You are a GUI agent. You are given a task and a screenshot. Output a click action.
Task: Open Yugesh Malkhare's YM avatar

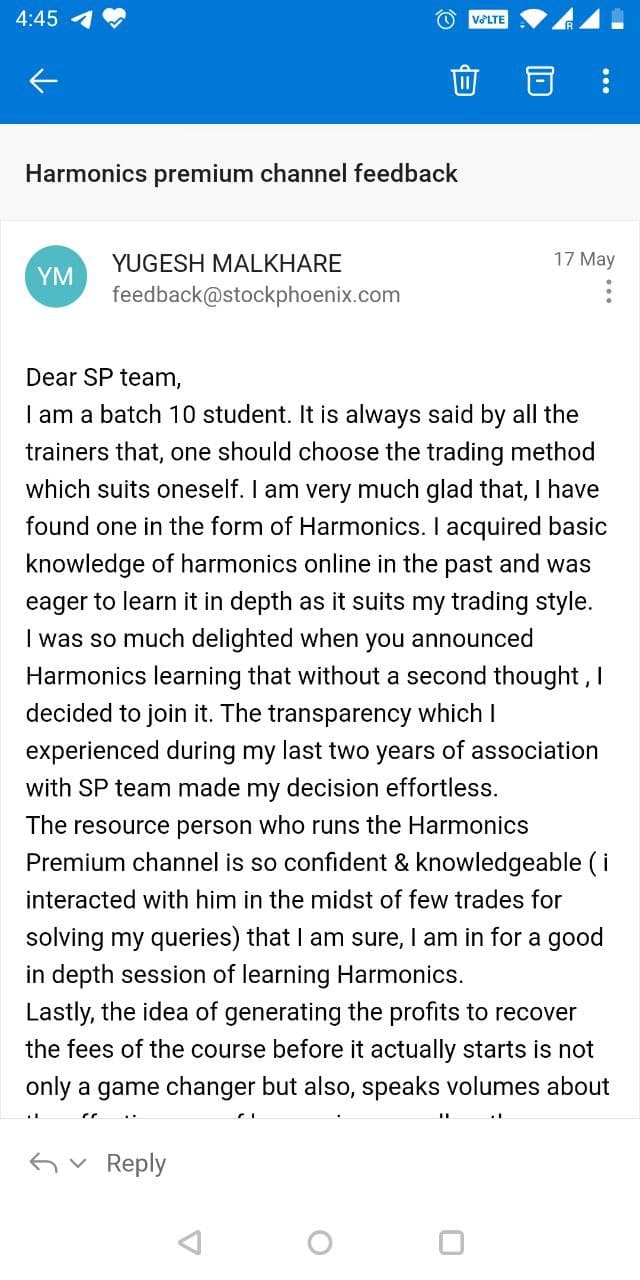click(56, 277)
